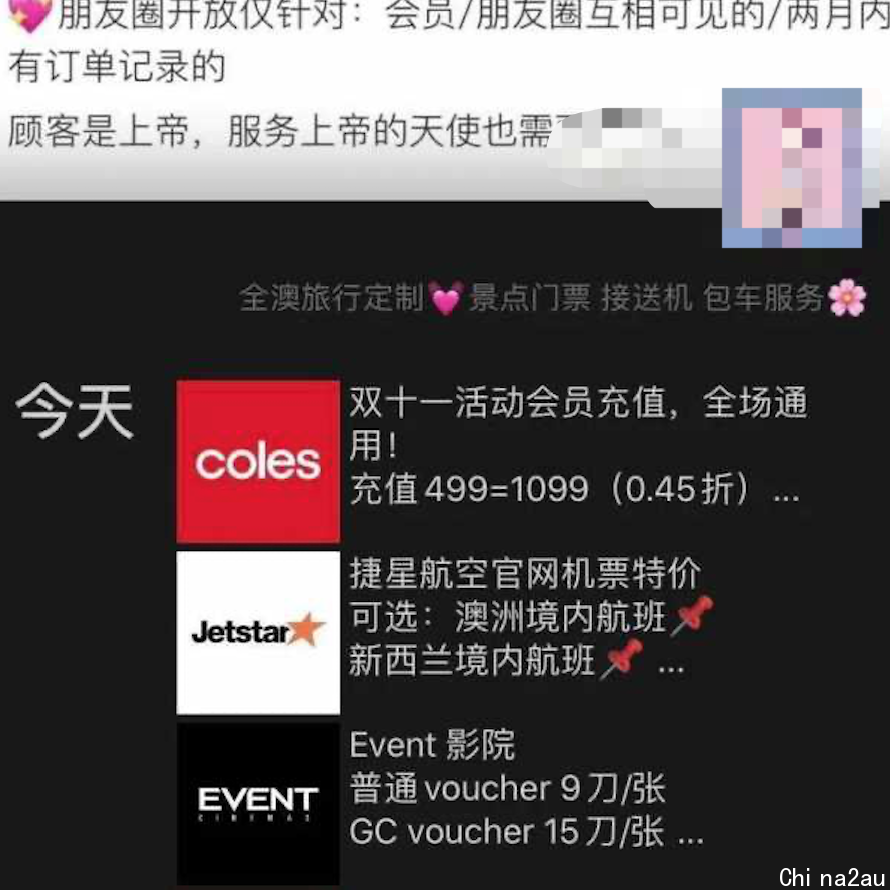Tap the pixelated profile avatar
Screen dimensions: 890x890
pyautogui.click(x=792, y=167)
